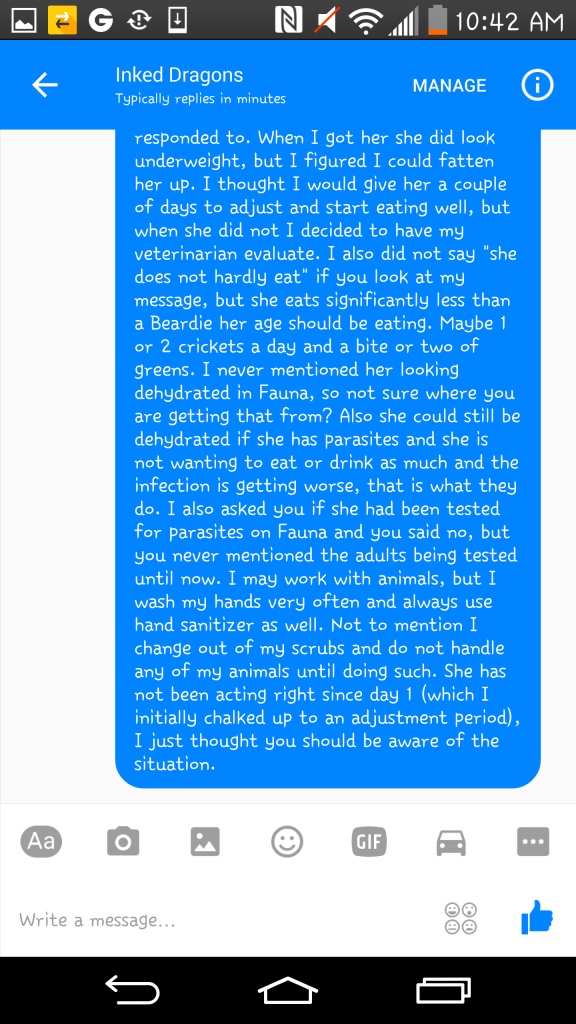Focus the Write a message field

pyautogui.click(x=222, y=920)
